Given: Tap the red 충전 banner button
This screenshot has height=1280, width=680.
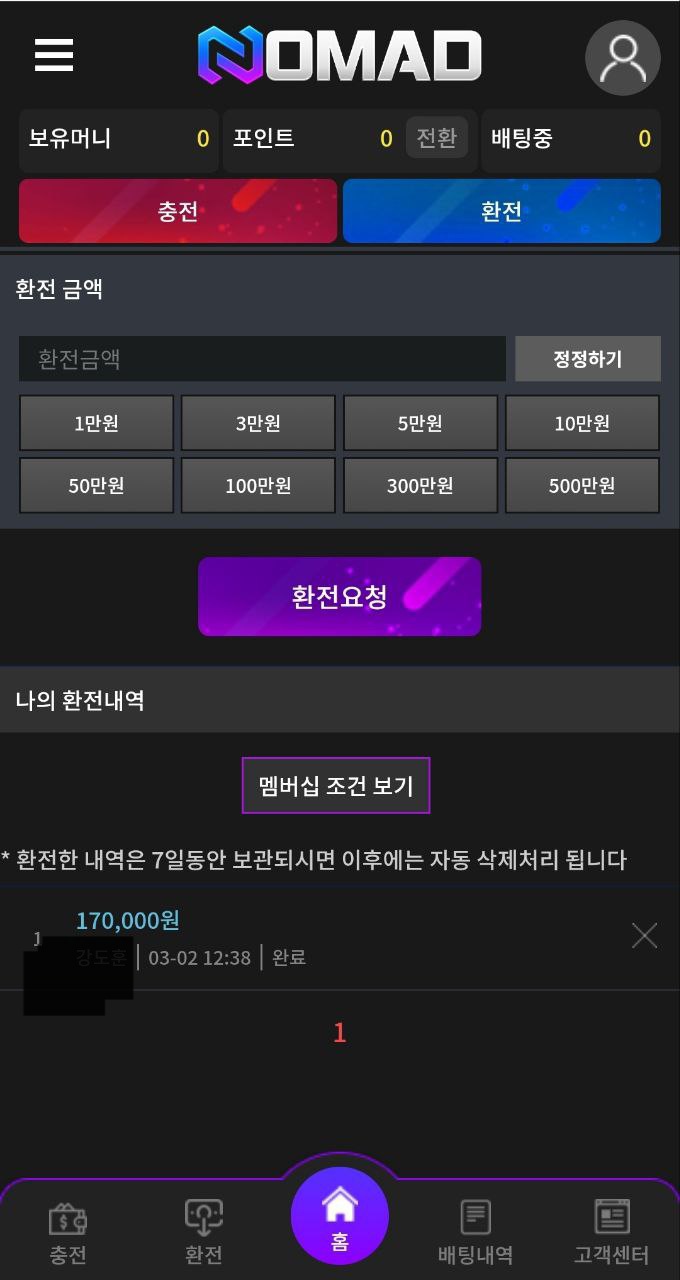Looking at the screenshot, I should pos(178,211).
